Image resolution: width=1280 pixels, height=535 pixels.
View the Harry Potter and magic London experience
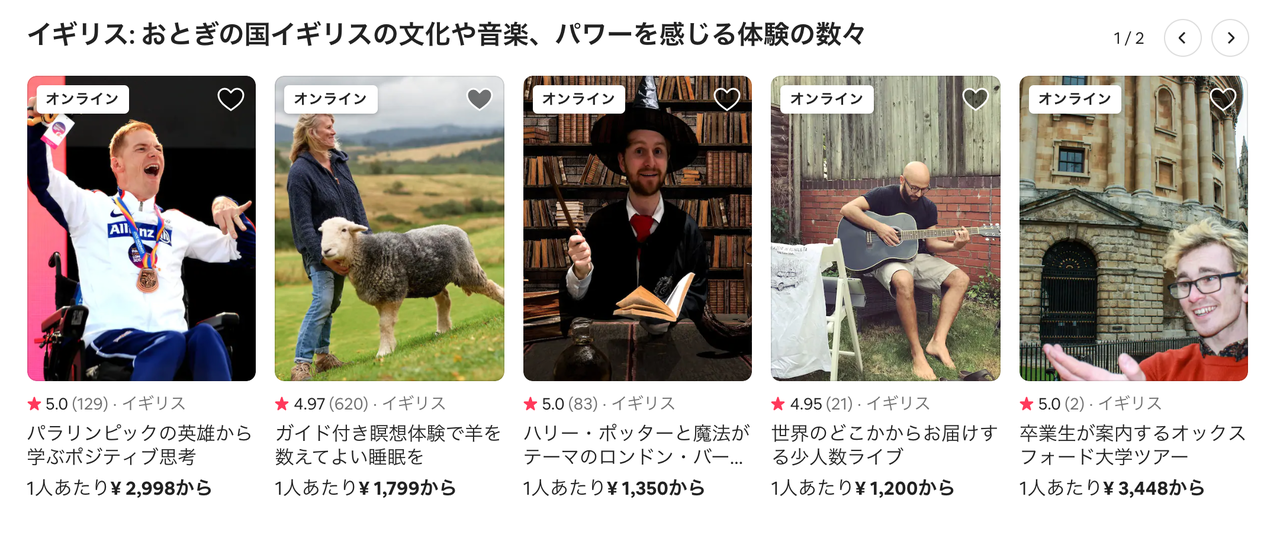point(637,240)
